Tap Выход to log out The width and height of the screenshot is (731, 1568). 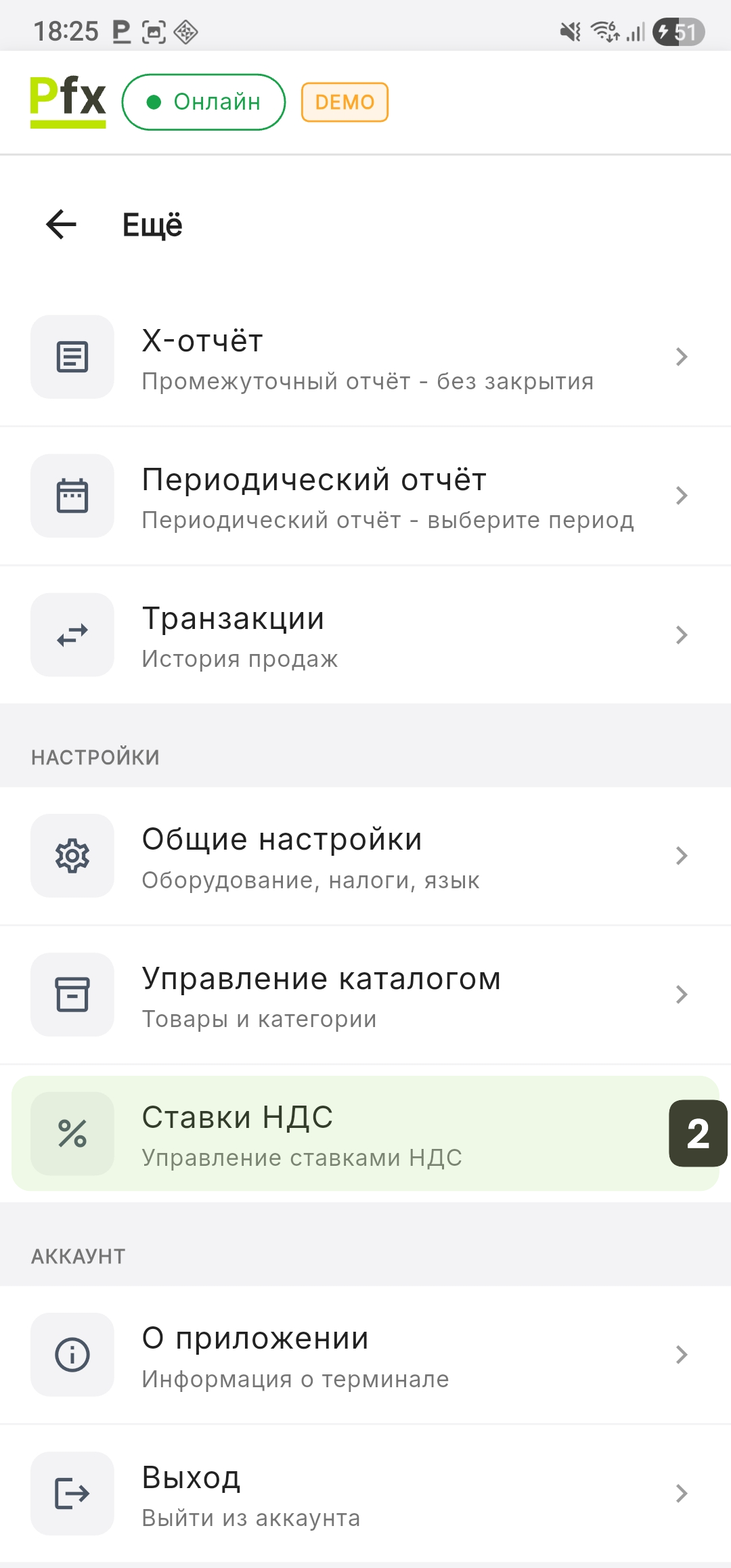point(365,1494)
